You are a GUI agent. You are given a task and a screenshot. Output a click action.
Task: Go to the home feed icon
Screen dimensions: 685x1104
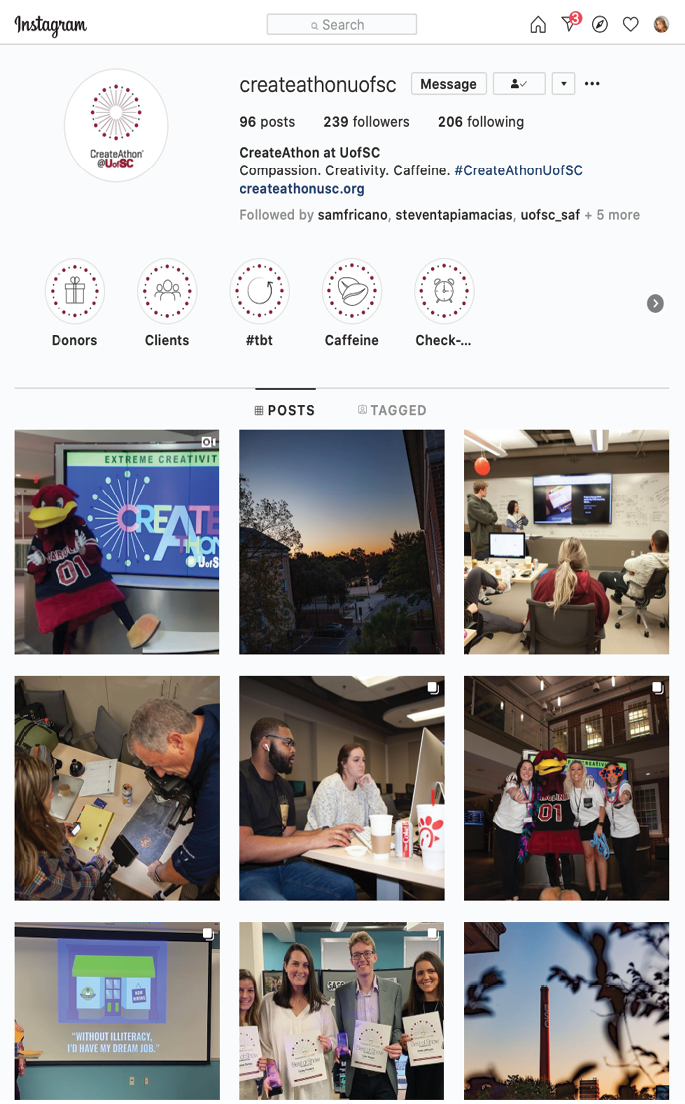point(538,25)
